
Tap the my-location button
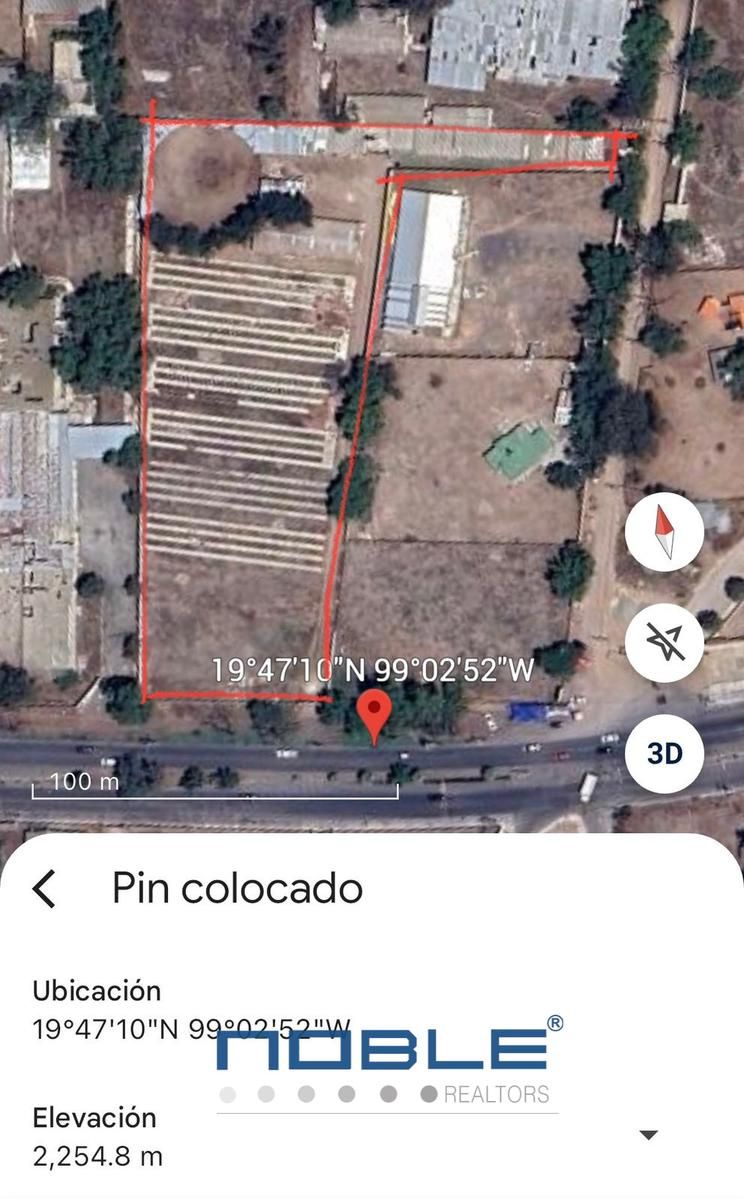pyautogui.click(x=664, y=643)
